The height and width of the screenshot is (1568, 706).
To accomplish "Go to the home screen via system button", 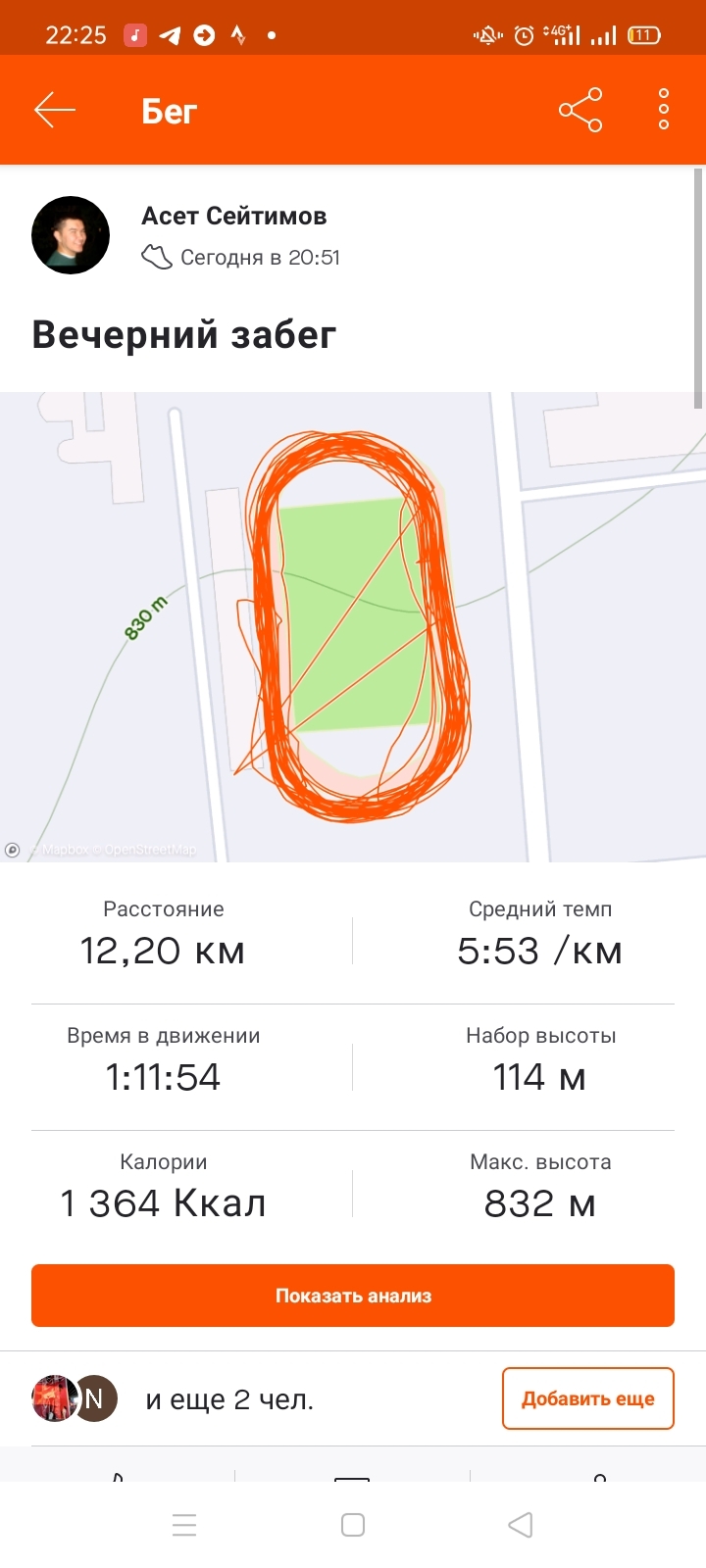I will (x=353, y=1525).
